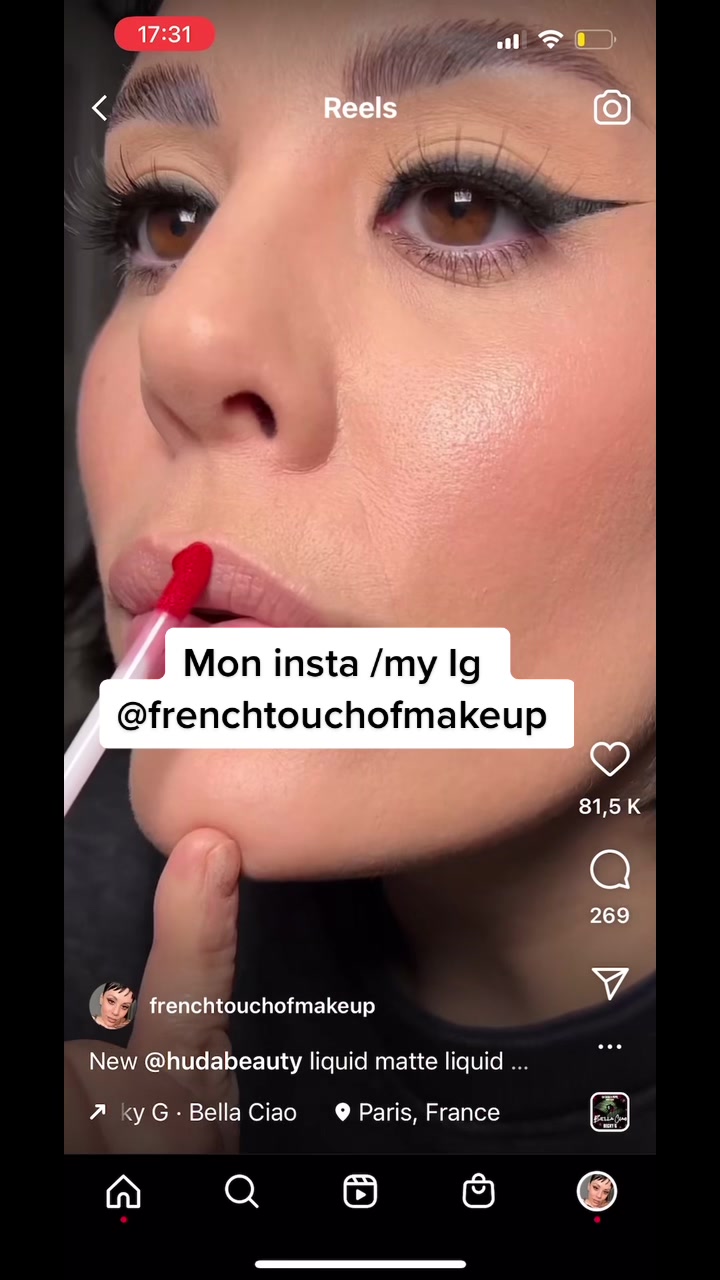Image resolution: width=720 pixels, height=1280 pixels.
Task: Tap the @hudabeauty mention in caption
Action: tap(223, 1061)
